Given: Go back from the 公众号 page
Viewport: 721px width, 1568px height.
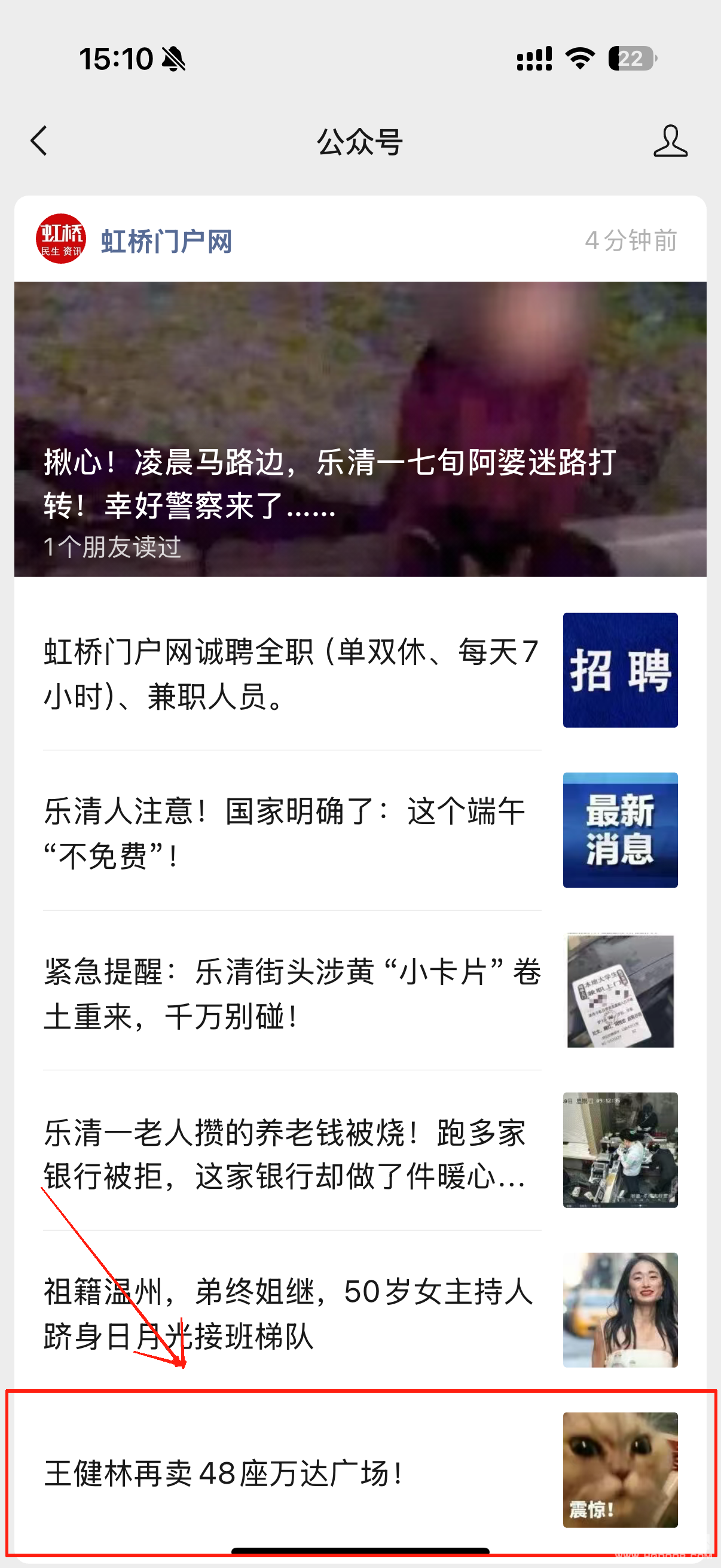Looking at the screenshot, I should point(39,141).
